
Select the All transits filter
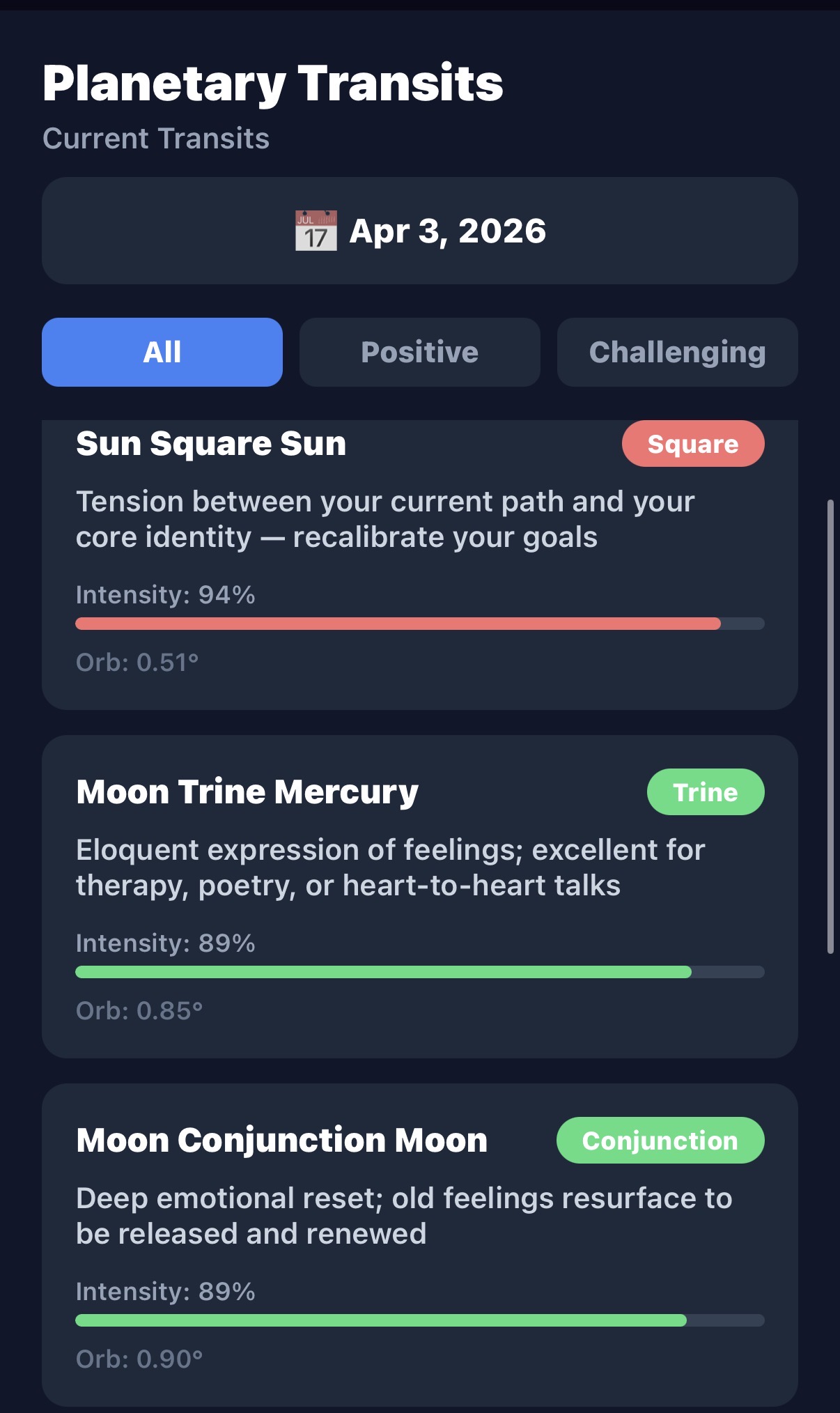[x=162, y=353]
